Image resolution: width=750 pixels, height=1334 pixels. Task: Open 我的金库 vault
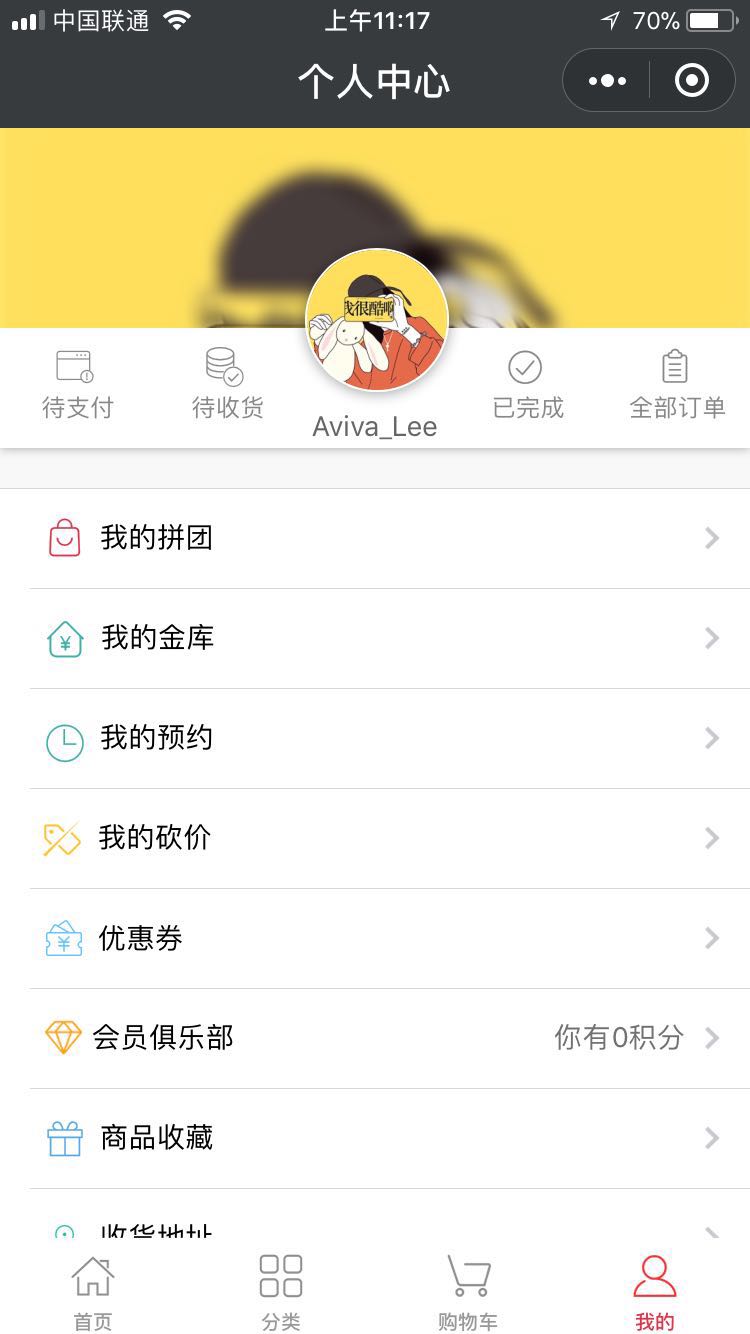(375, 638)
